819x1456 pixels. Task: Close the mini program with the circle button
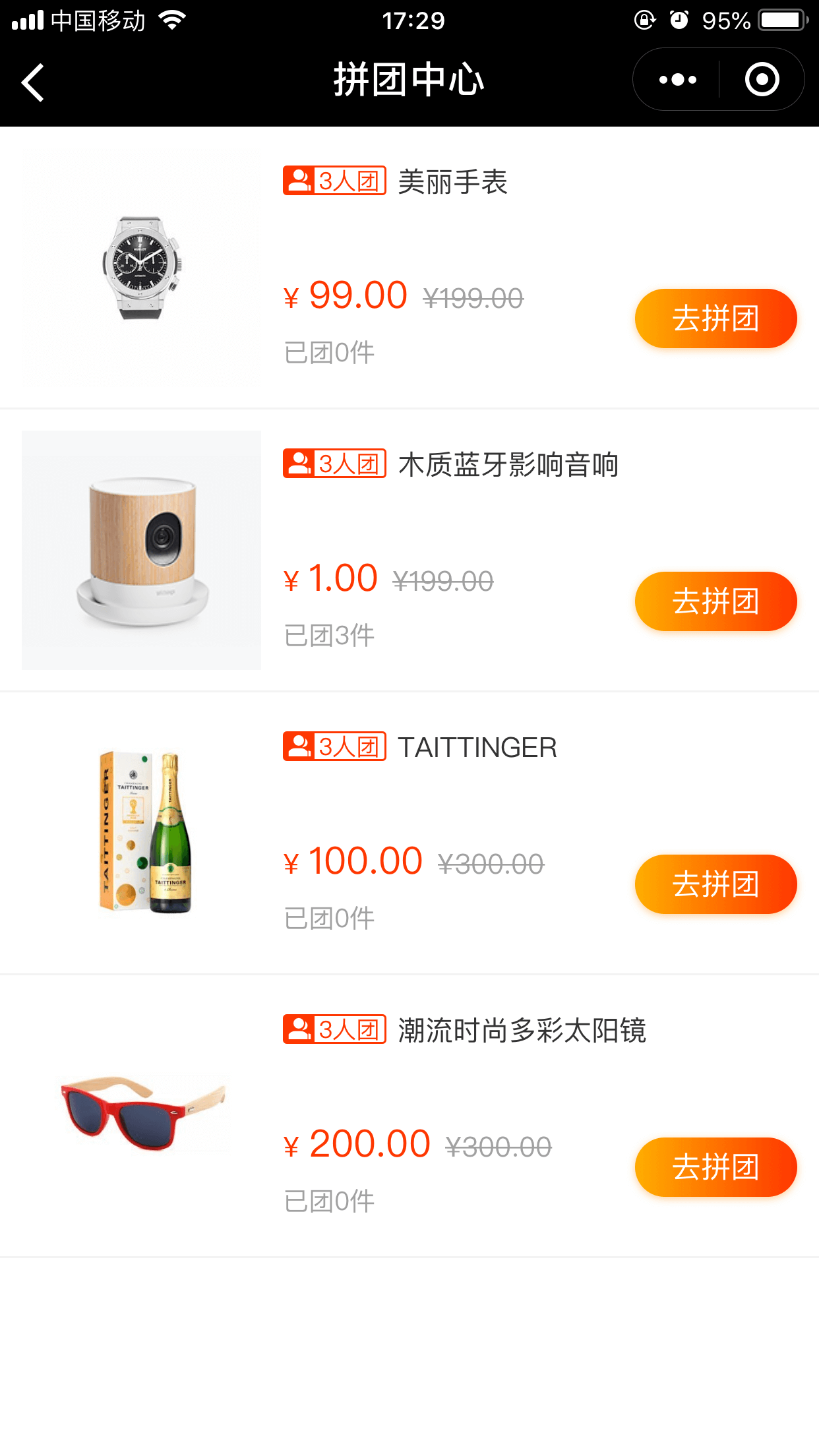pos(762,80)
